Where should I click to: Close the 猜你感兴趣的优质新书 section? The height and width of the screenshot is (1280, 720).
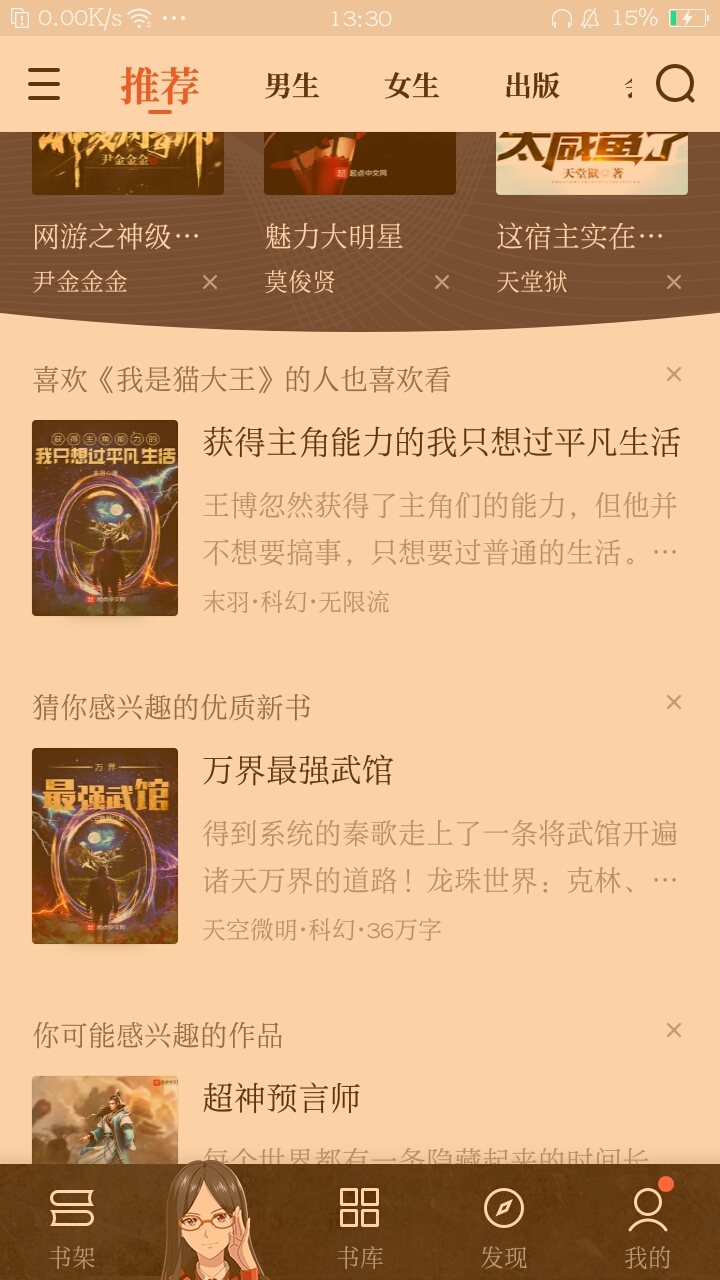click(x=674, y=702)
